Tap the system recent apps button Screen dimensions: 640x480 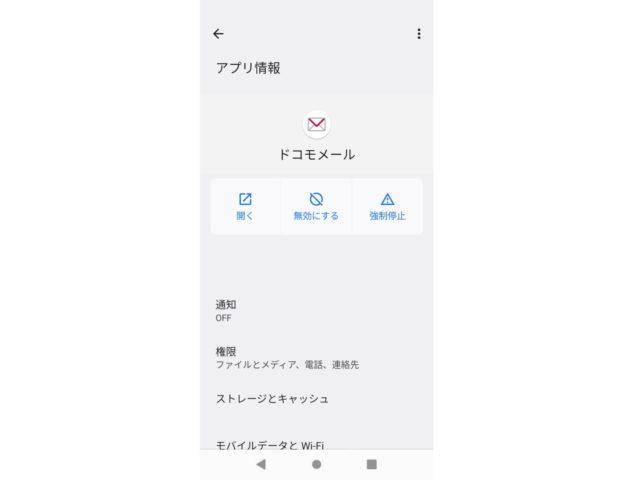pos(371,465)
